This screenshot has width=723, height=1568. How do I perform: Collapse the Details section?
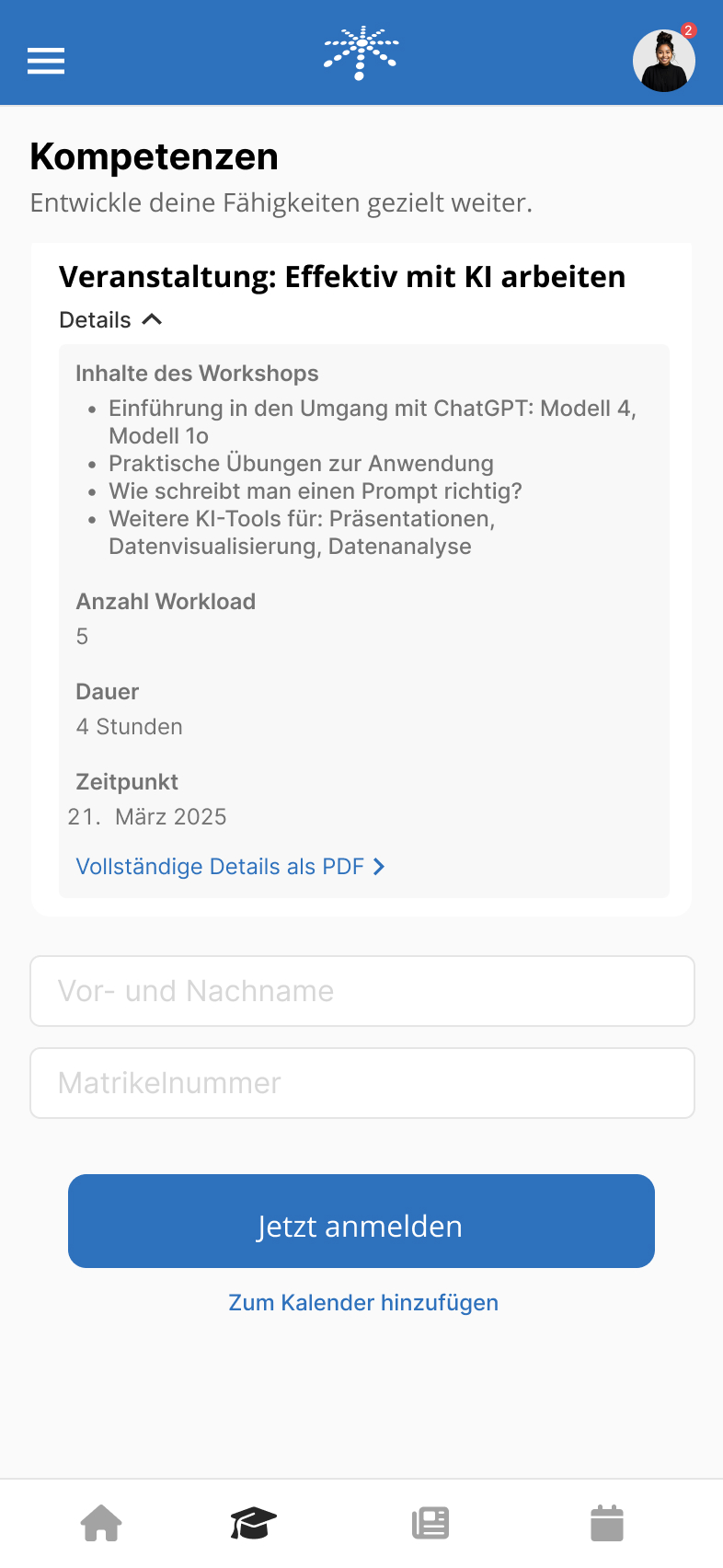110,320
